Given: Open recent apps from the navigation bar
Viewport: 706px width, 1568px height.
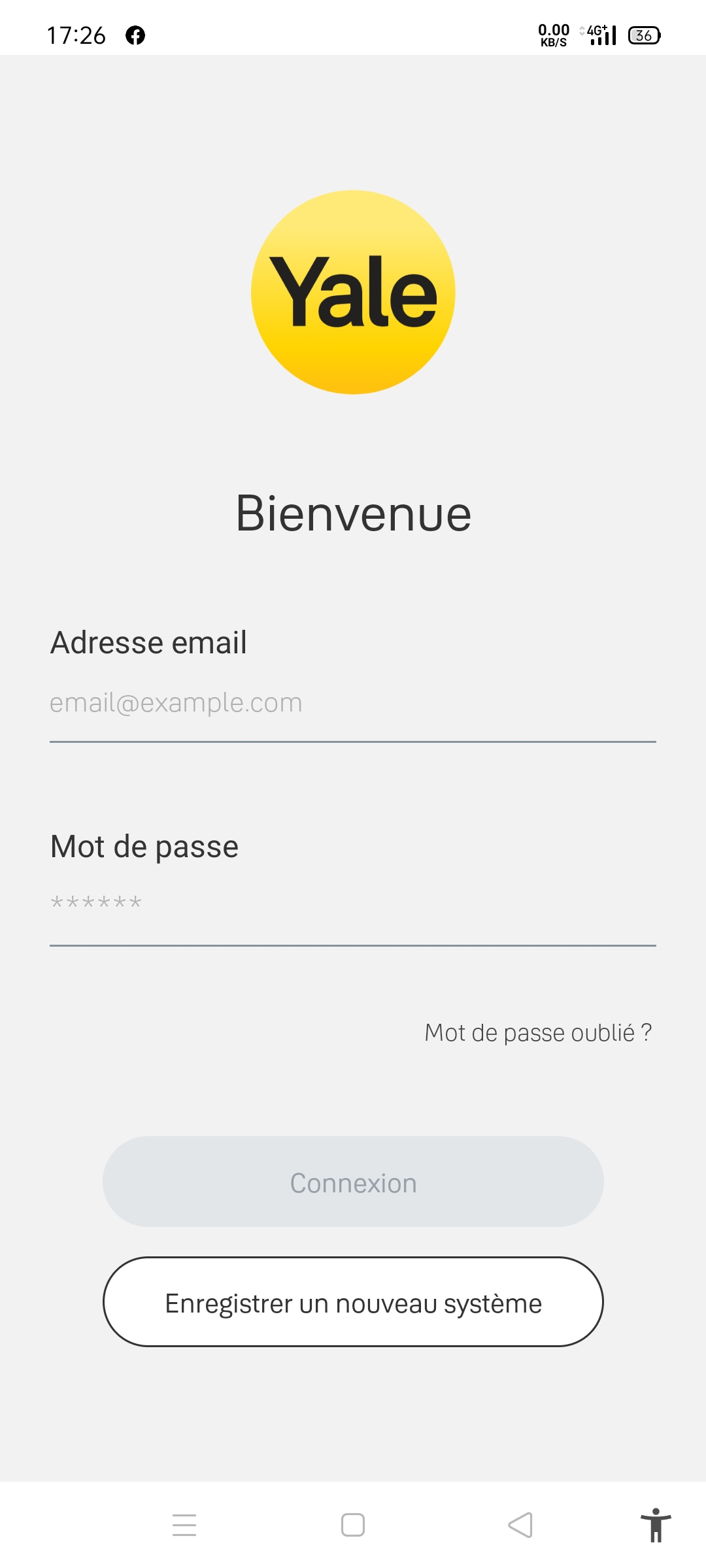Looking at the screenshot, I should point(184,1526).
